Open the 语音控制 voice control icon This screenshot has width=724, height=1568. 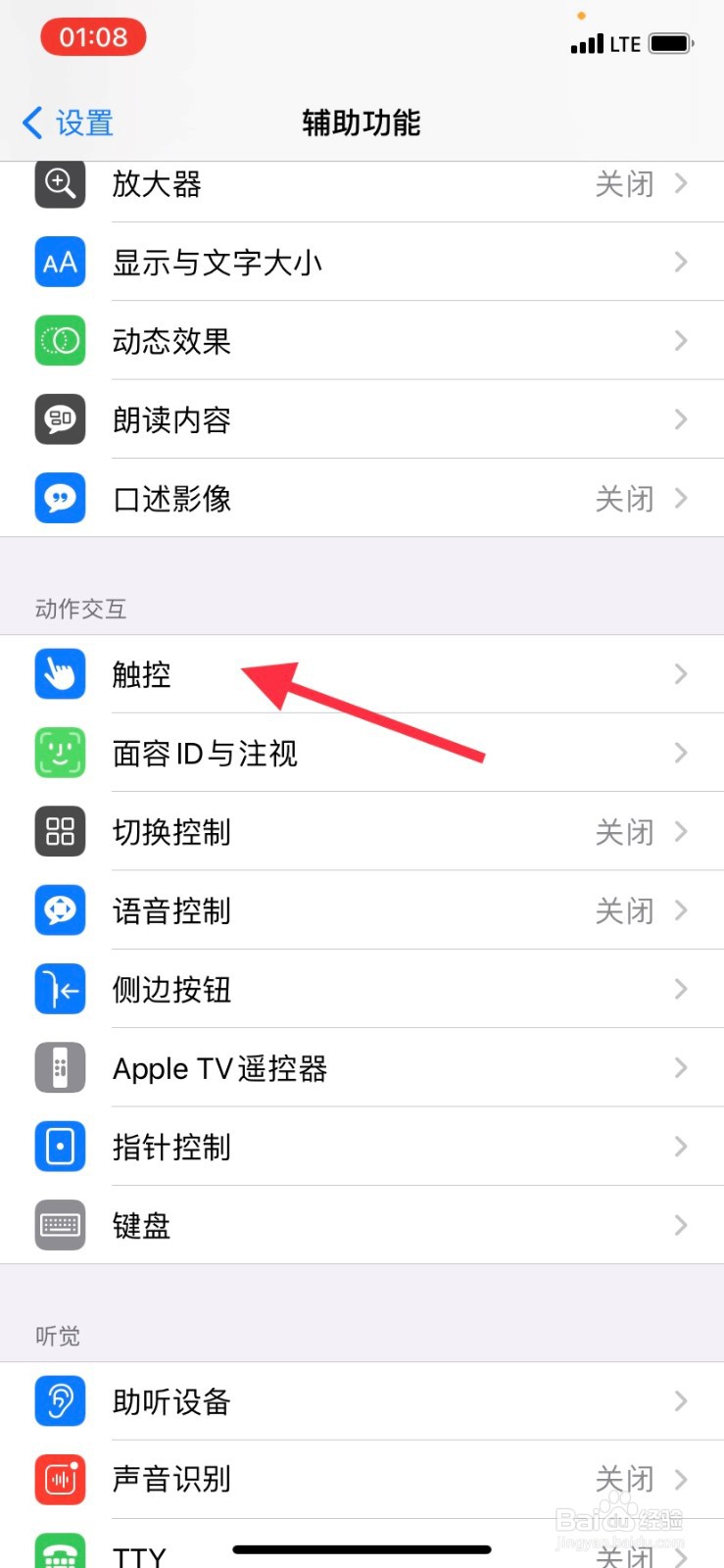[60, 910]
